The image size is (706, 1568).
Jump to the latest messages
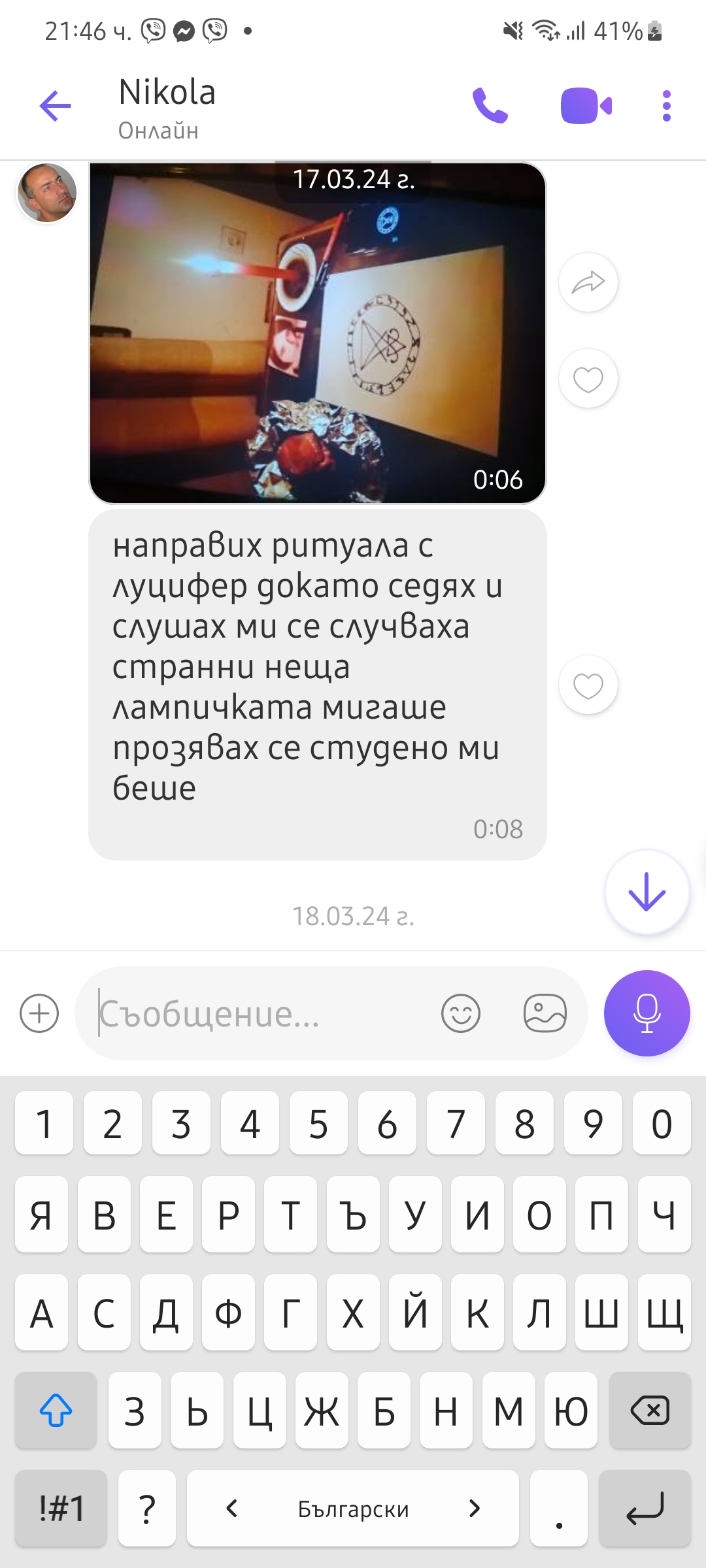(x=647, y=892)
